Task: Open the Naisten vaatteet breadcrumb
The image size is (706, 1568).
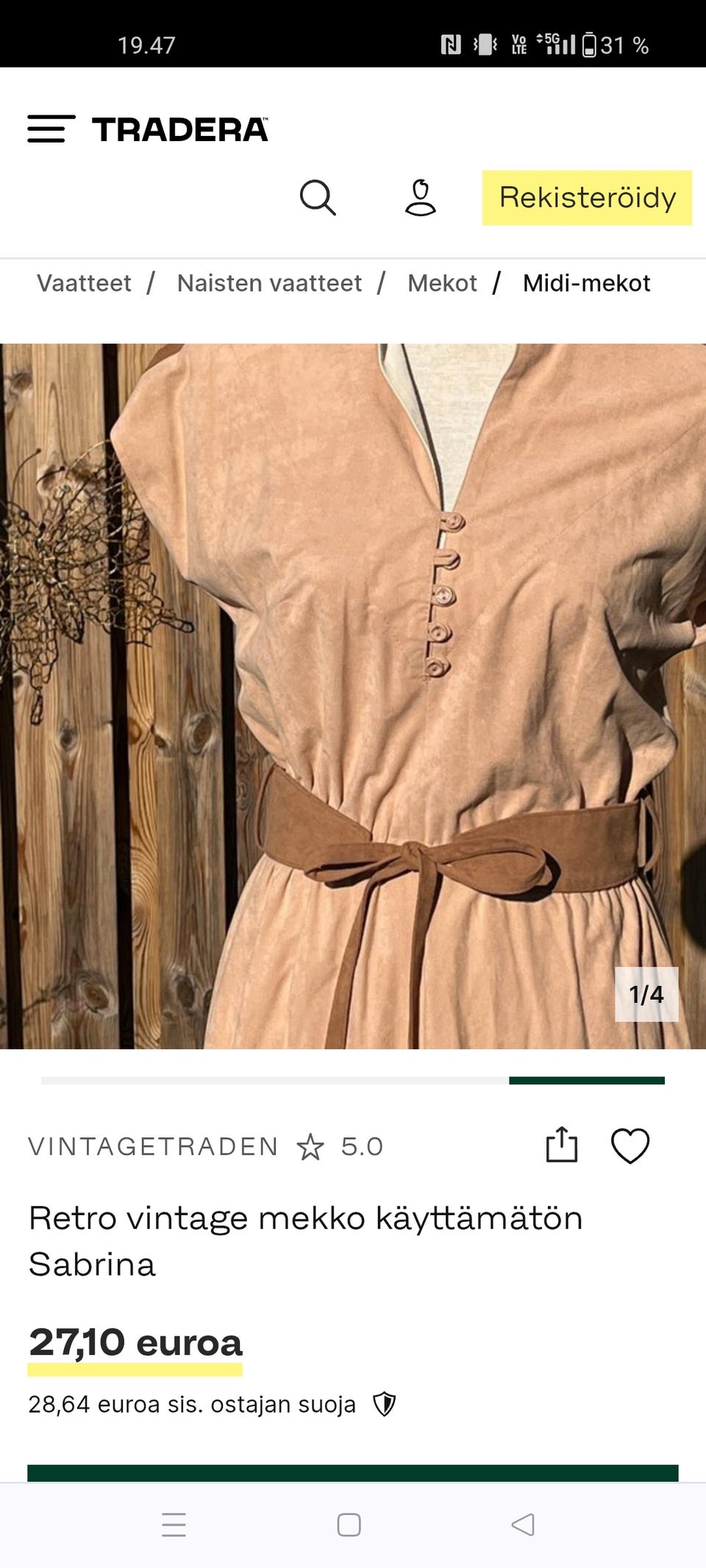Action: coord(269,283)
